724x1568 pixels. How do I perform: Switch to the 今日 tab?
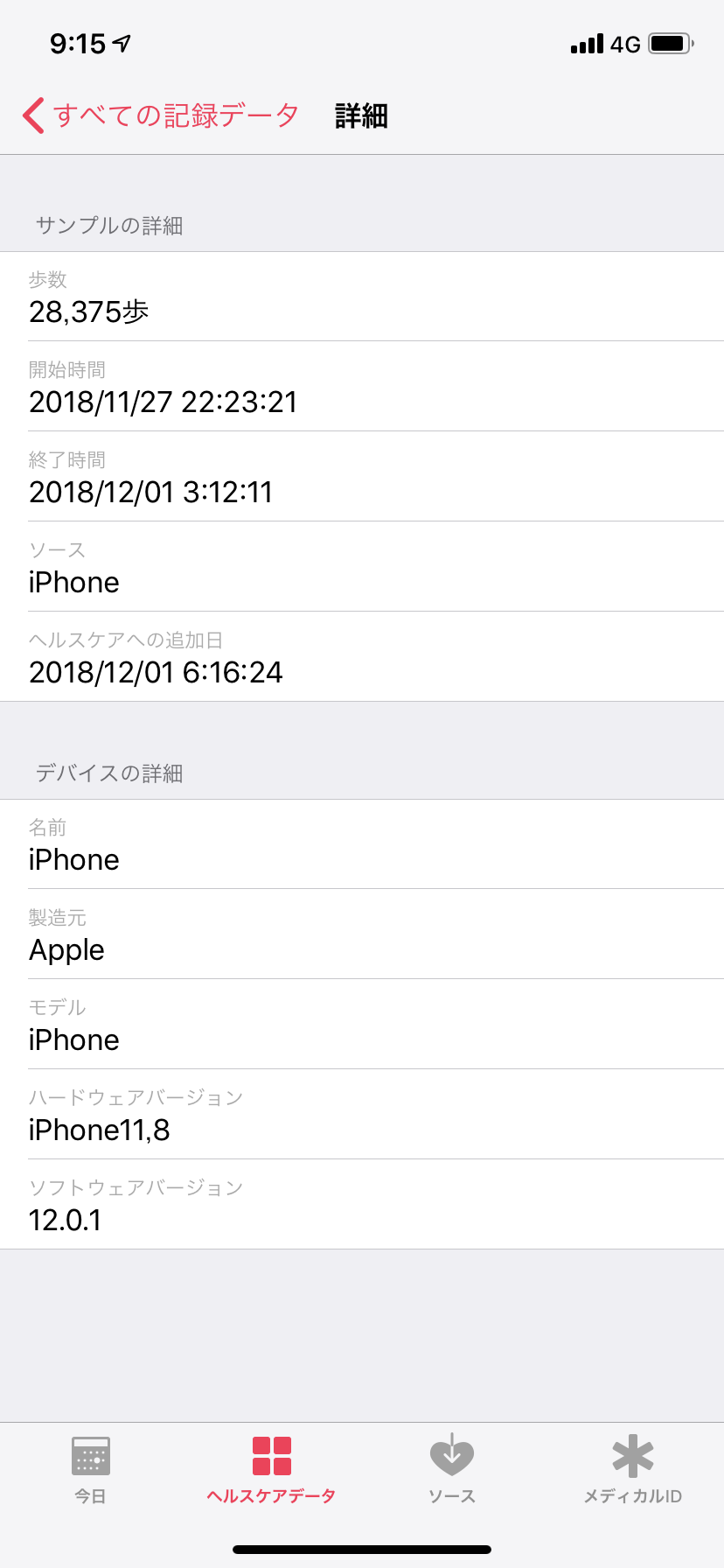[x=91, y=1470]
